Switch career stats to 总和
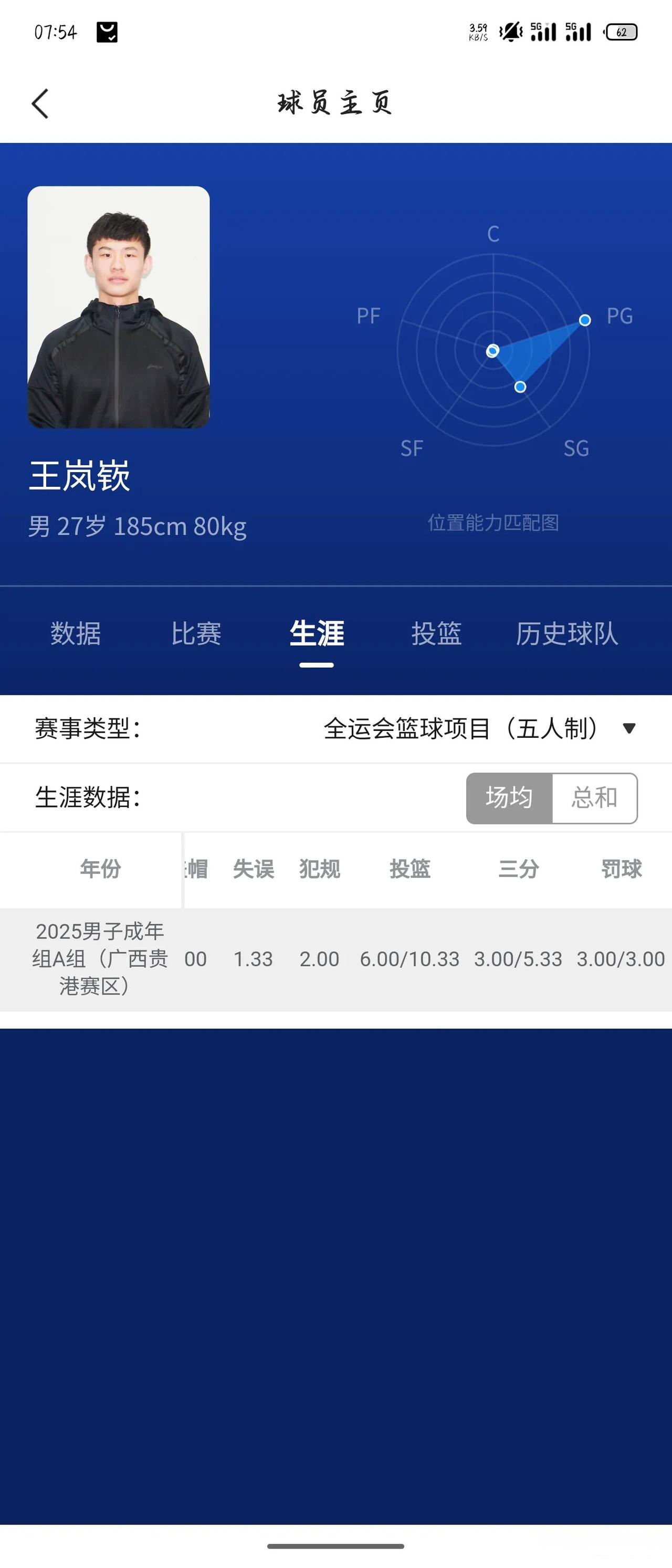 point(594,798)
